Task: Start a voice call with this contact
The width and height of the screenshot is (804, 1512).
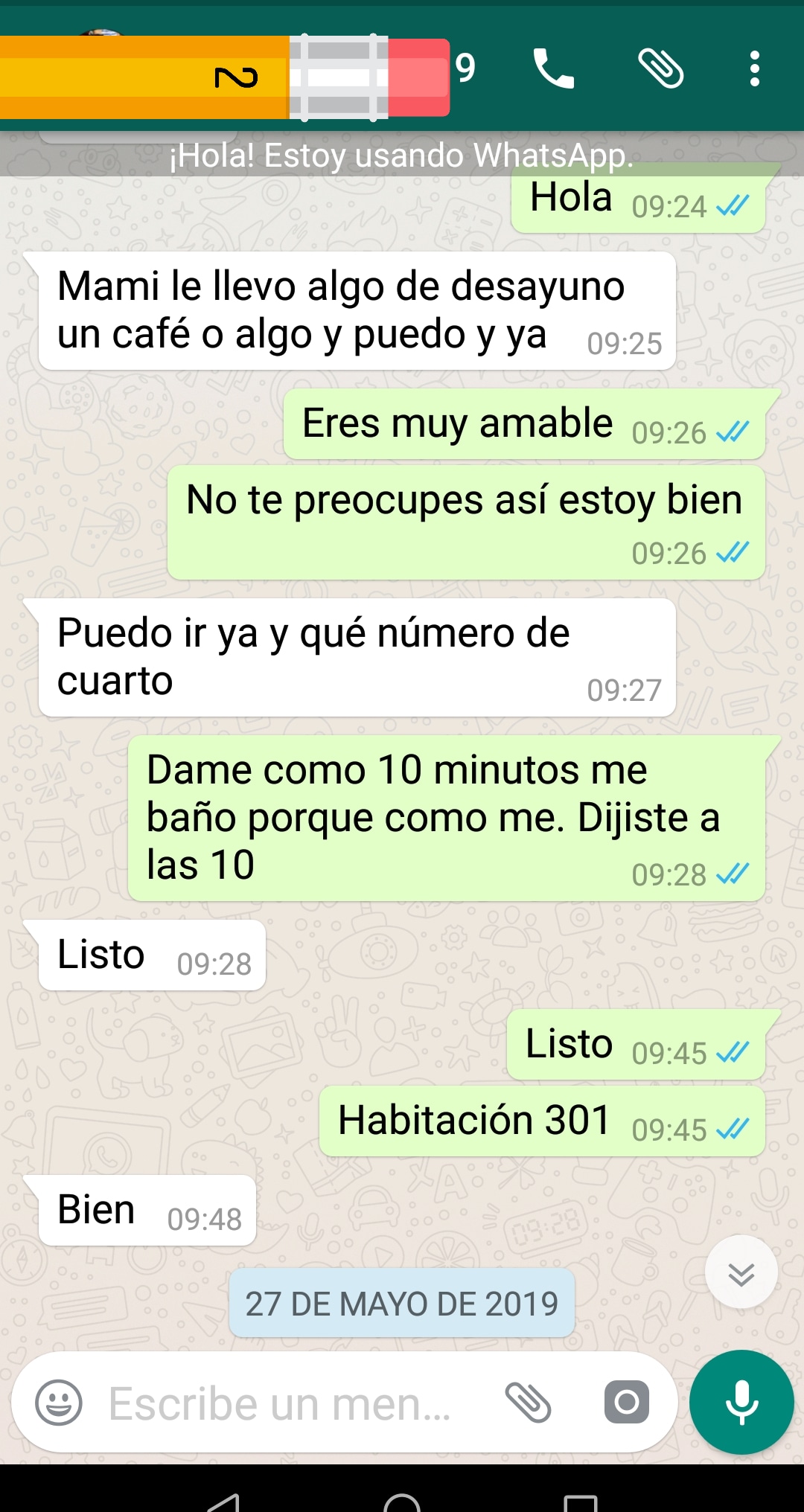Action: coord(554,69)
